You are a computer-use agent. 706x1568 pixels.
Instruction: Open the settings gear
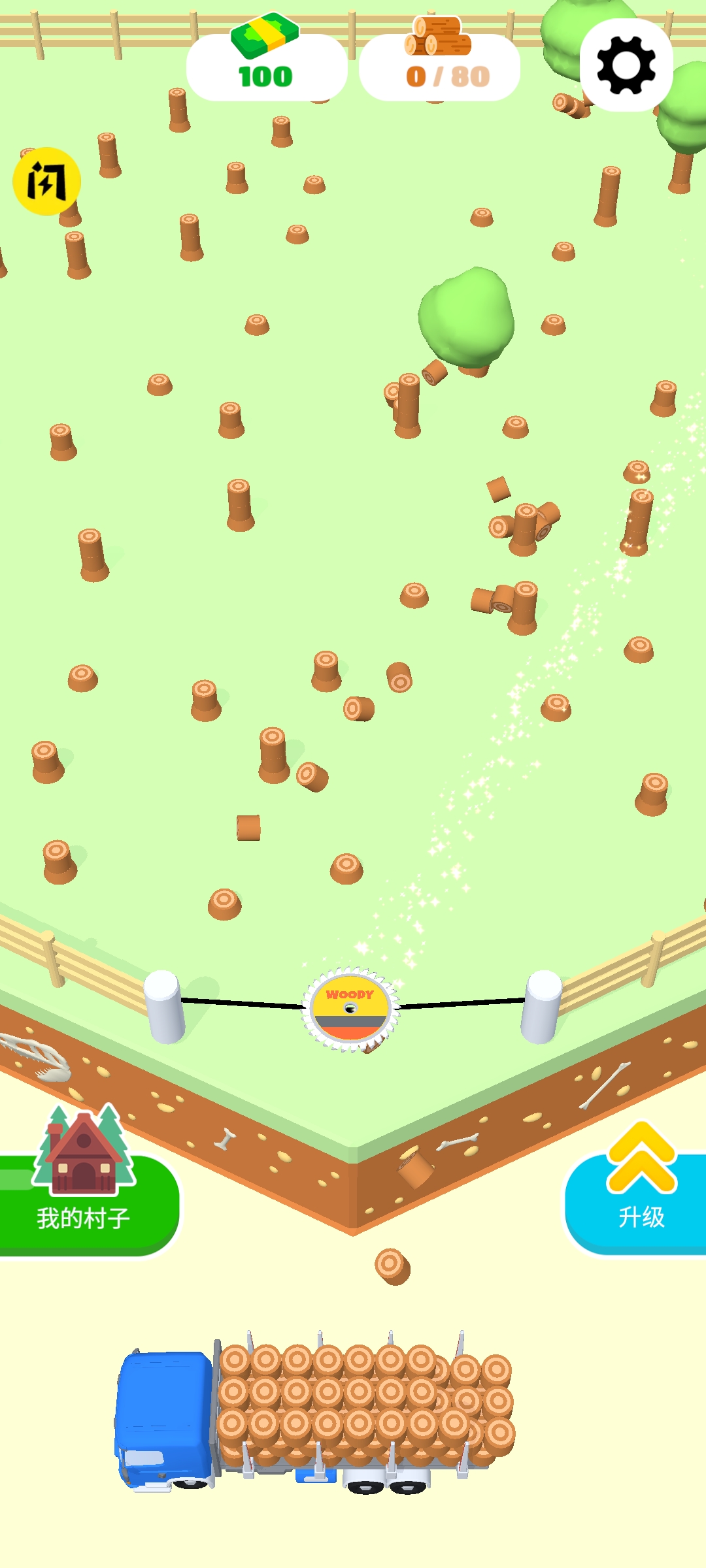click(x=626, y=65)
